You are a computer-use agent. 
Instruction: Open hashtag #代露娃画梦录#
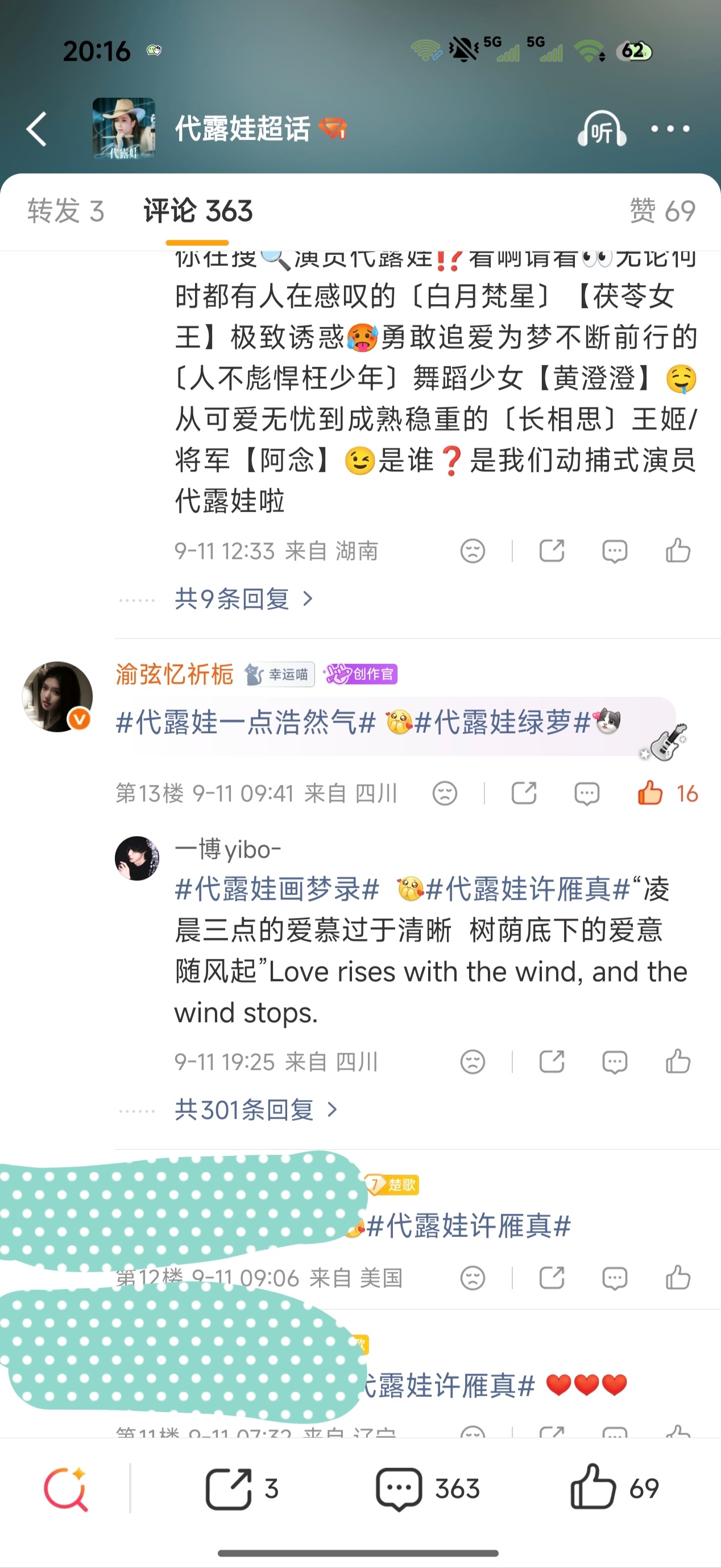click(277, 889)
